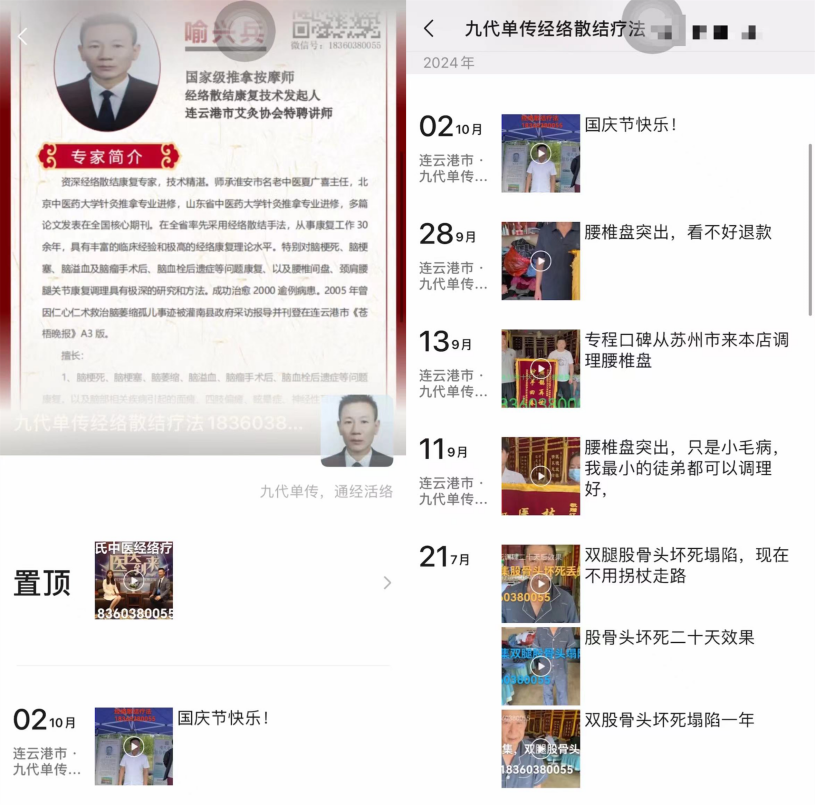Play the video 股骨头坏死二十天效果
The image size is (815, 805).
click(x=540, y=666)
